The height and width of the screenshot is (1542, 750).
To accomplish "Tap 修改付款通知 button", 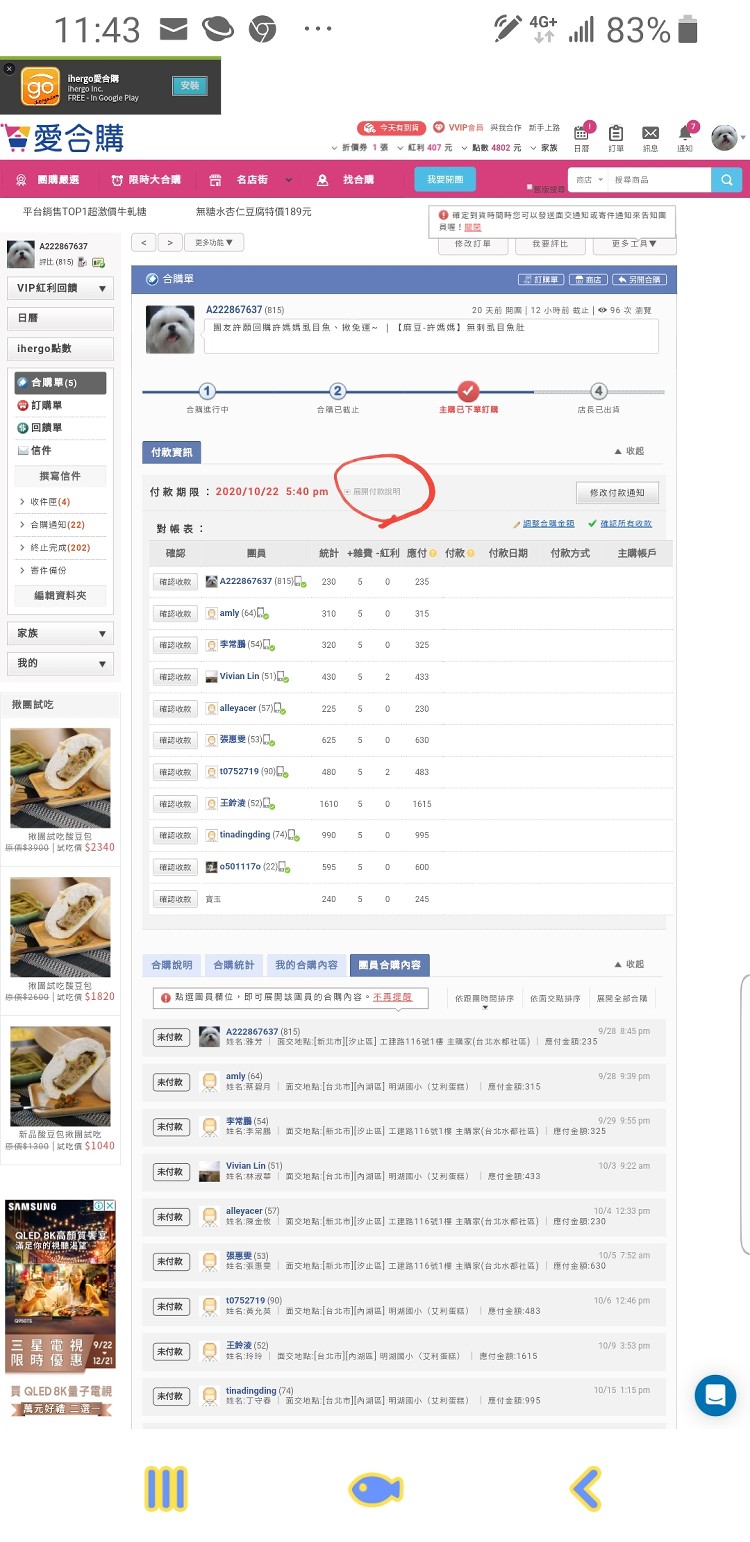I will coord(617,493).
